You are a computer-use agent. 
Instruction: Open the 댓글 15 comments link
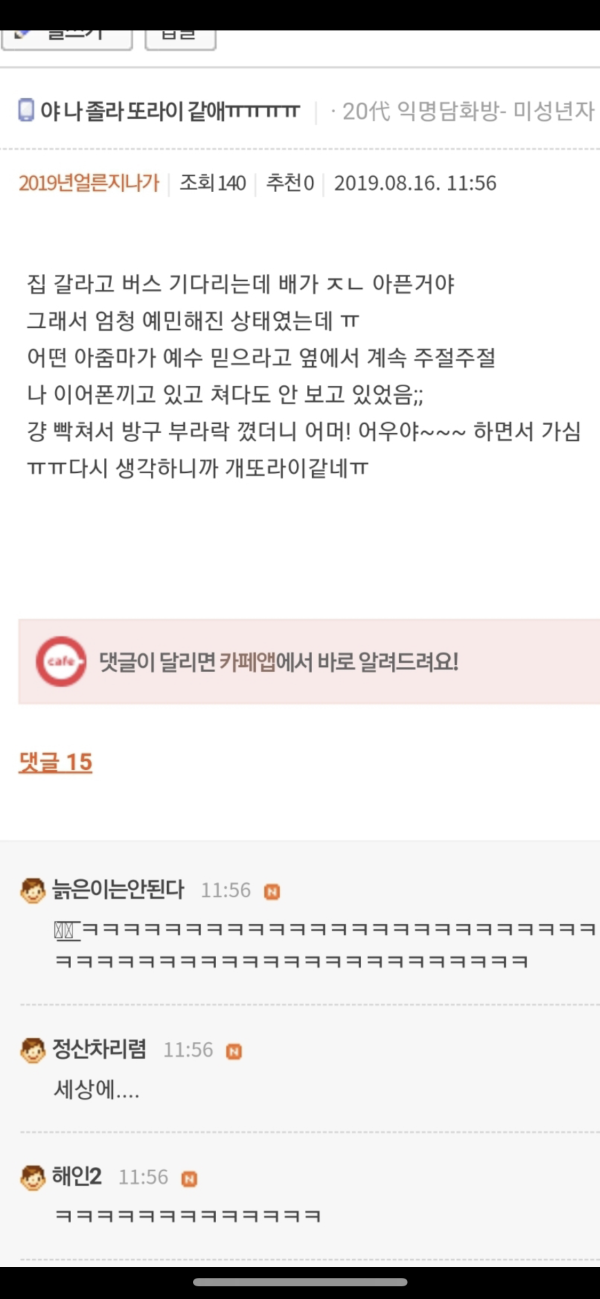point(55,762)
